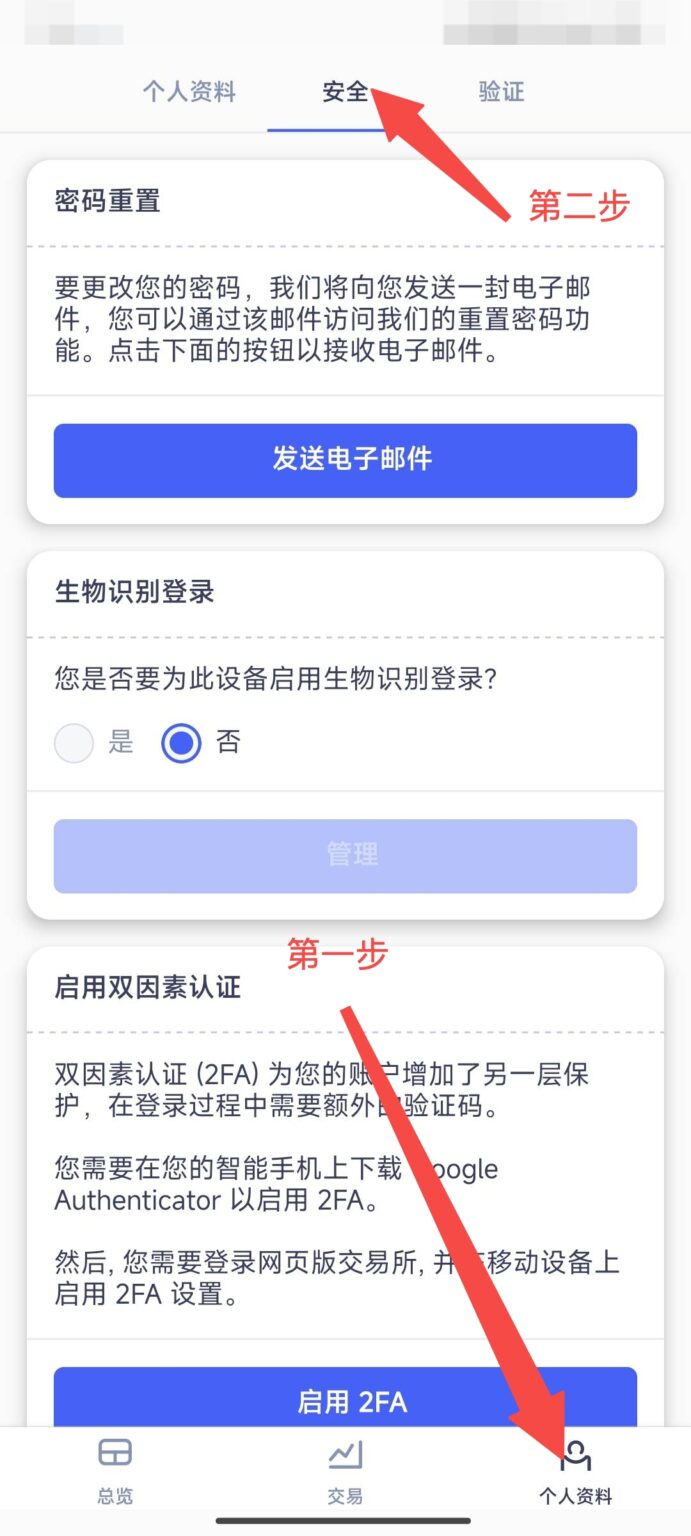Switch to the 个人资料 top tab

click(189, 93)
